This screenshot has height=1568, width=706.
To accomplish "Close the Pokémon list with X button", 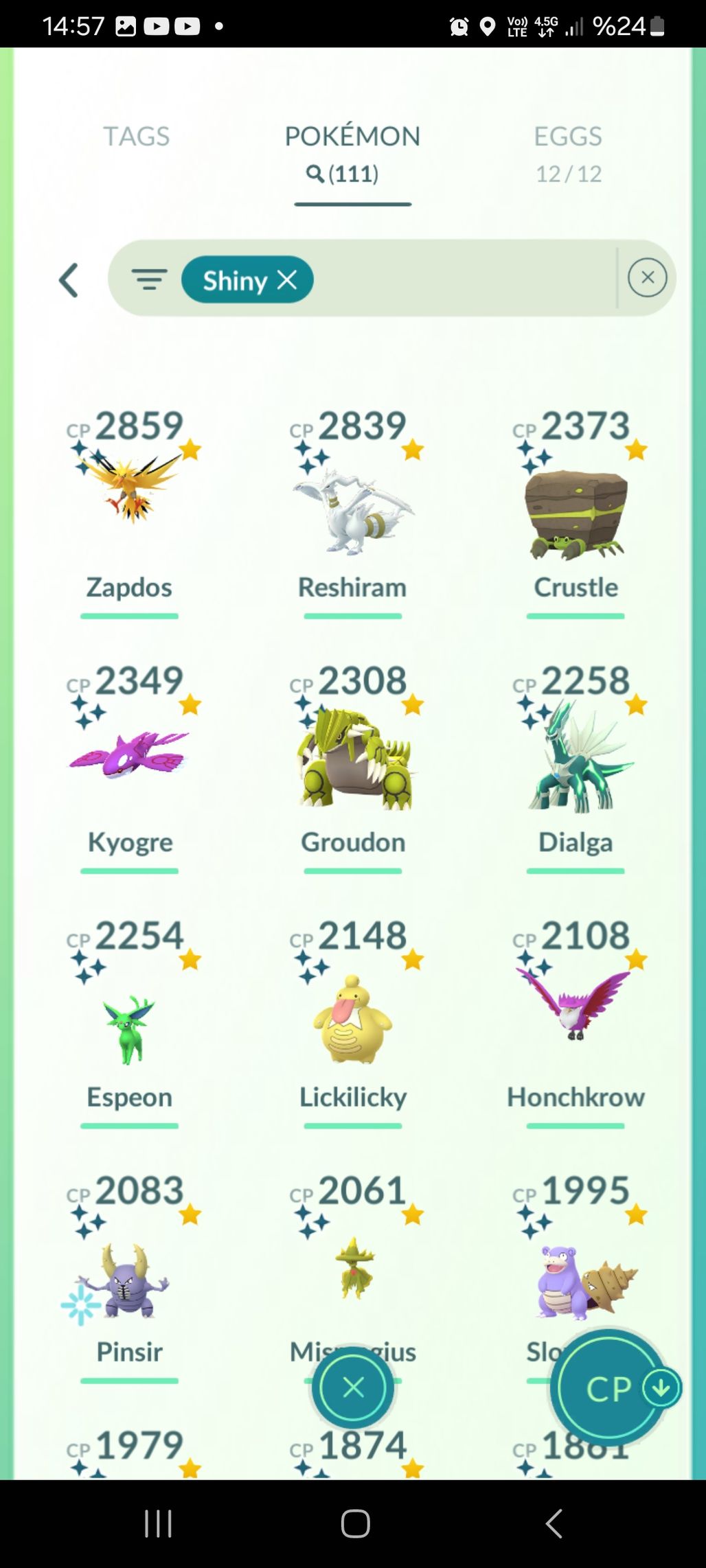I will 353,1387.
